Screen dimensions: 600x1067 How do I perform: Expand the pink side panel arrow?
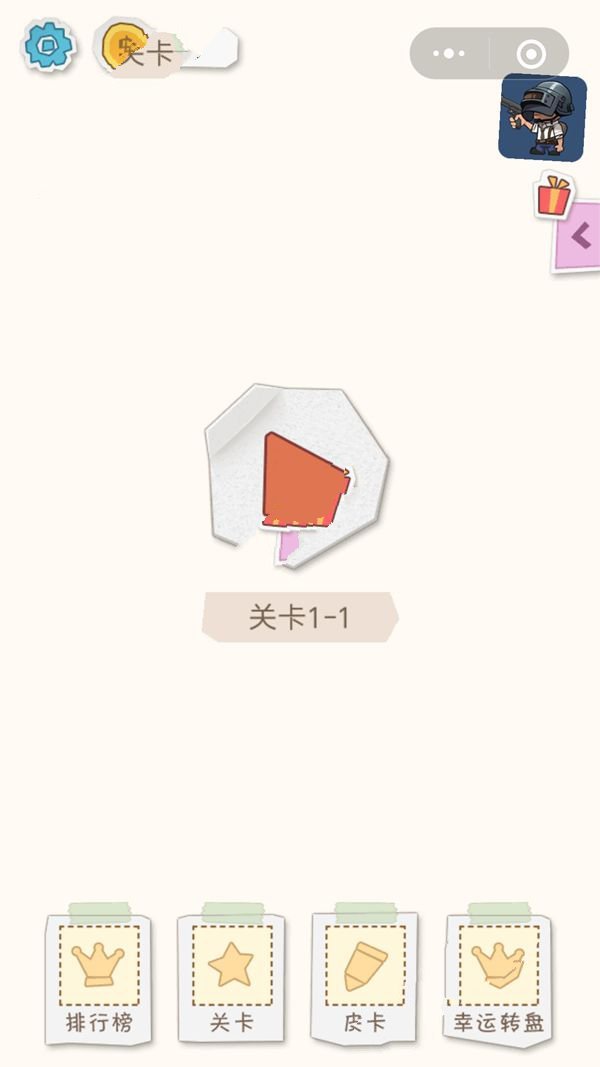(581, 238)
